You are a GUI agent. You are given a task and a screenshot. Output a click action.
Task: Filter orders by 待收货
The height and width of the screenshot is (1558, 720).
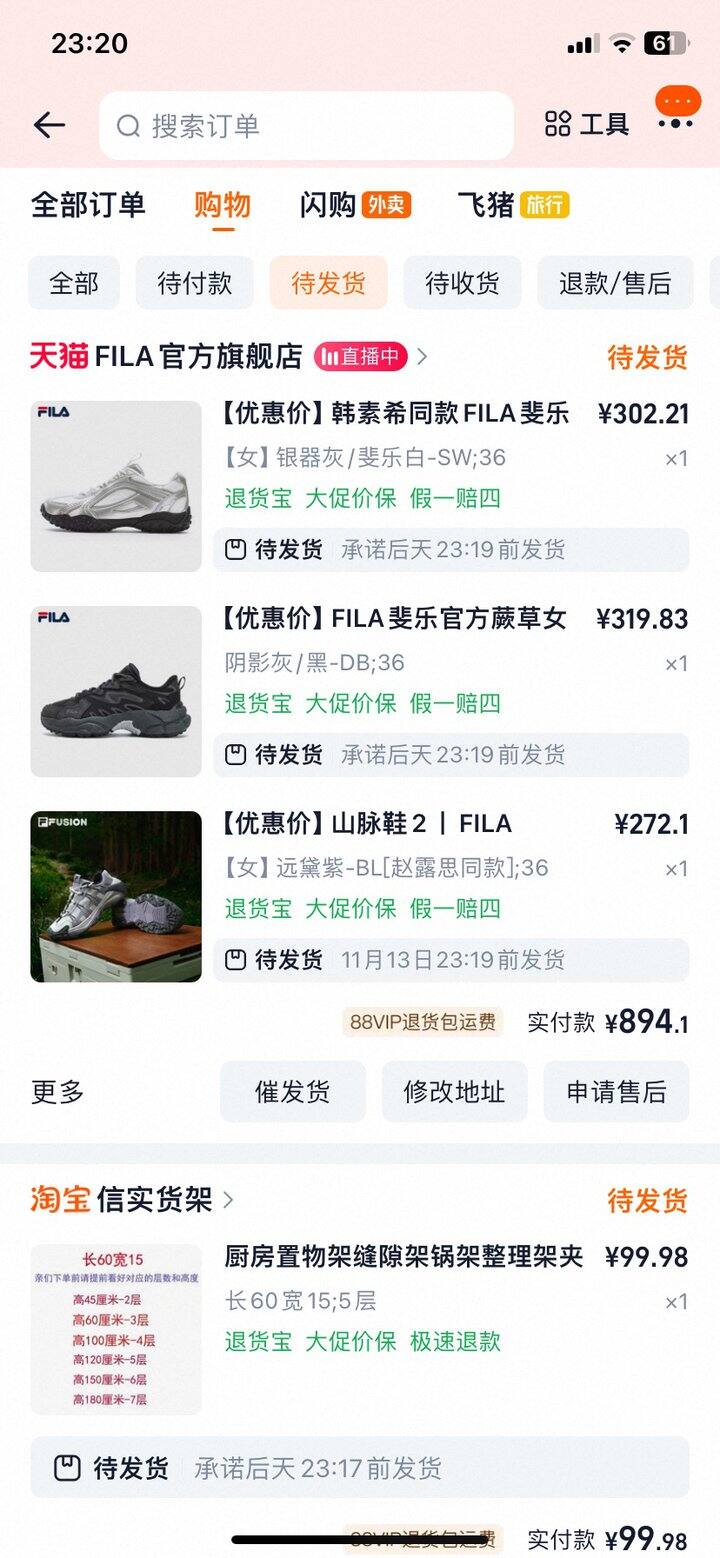[462, 283]
